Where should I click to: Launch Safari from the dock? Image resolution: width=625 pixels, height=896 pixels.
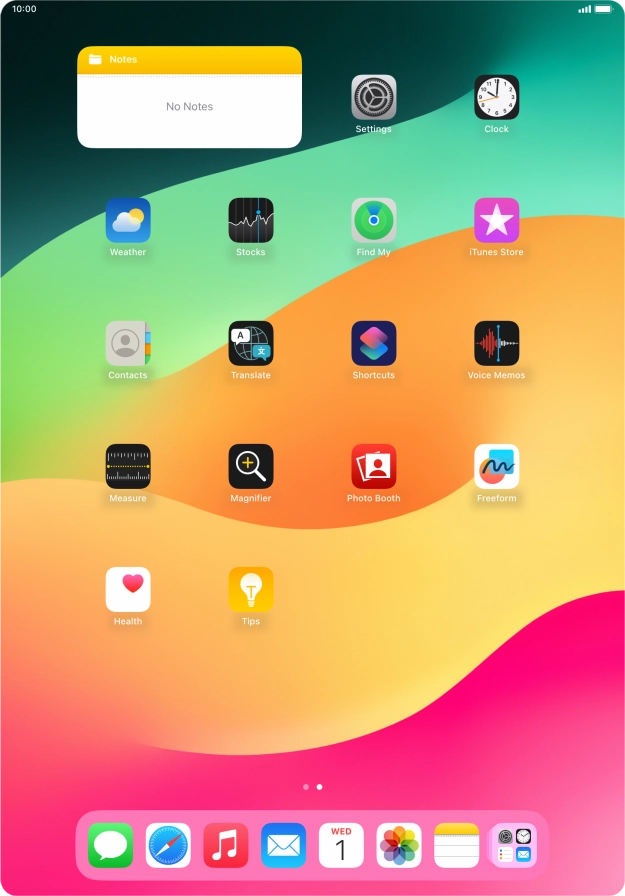click(168, 845)
